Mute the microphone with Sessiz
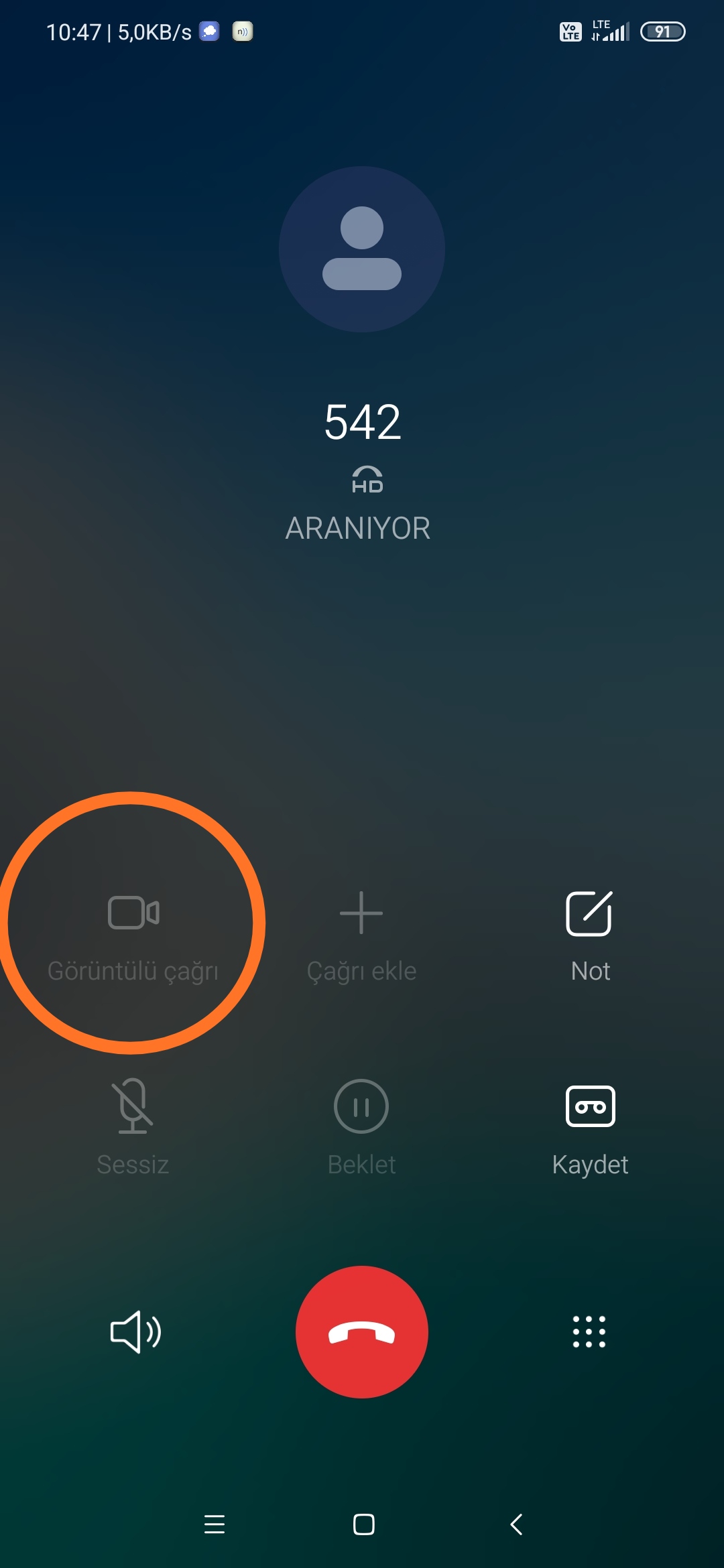This screenshot has height=1568, width=724. tap(133, 1127)
